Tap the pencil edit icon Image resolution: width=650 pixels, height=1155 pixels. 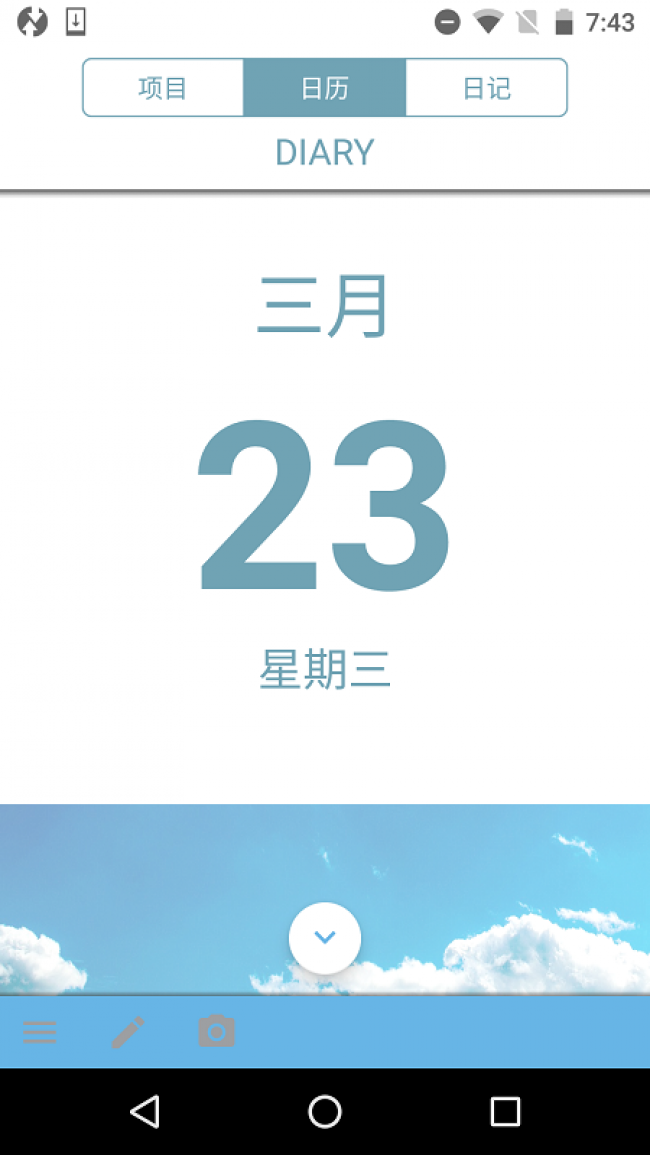click(x=128, y=1032)
